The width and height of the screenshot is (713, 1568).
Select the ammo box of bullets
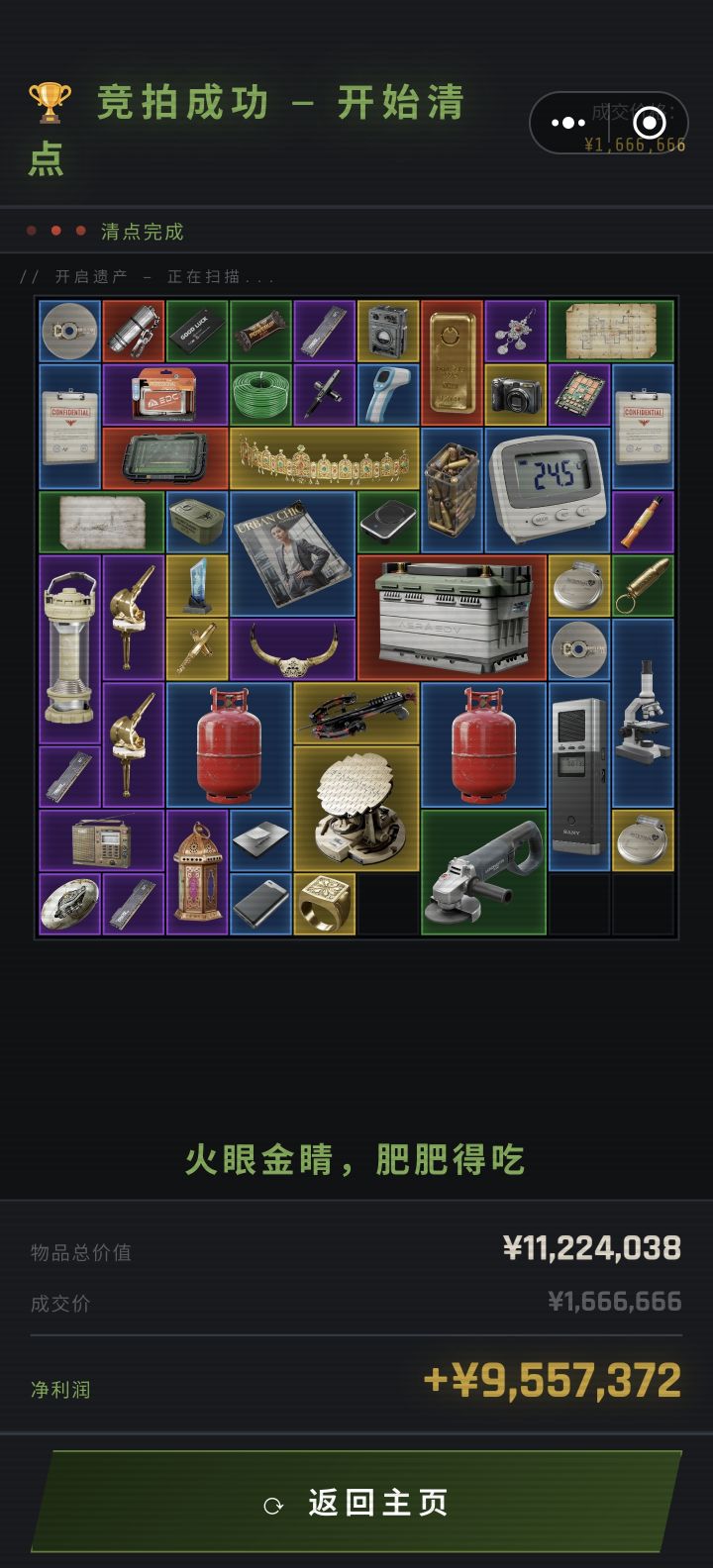(x=453, y=473)
